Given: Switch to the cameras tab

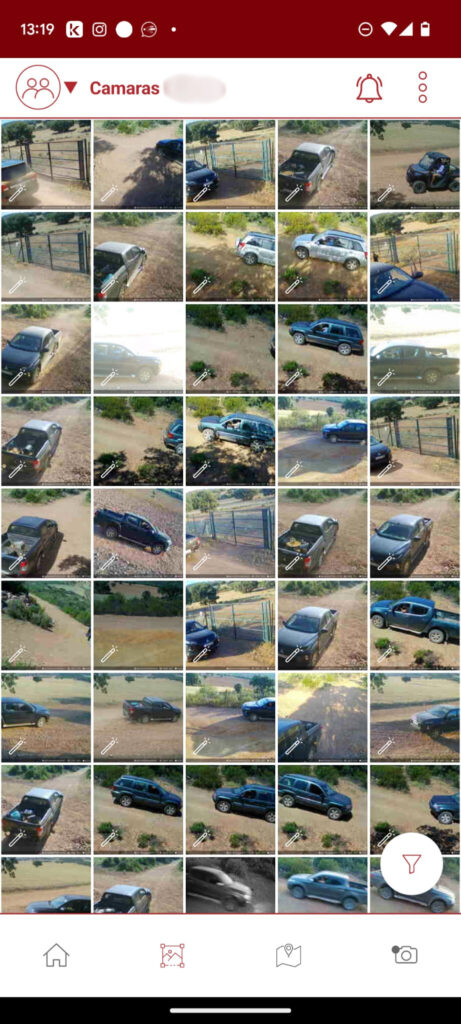Looking at the screenshot, I should pos(404,955).
